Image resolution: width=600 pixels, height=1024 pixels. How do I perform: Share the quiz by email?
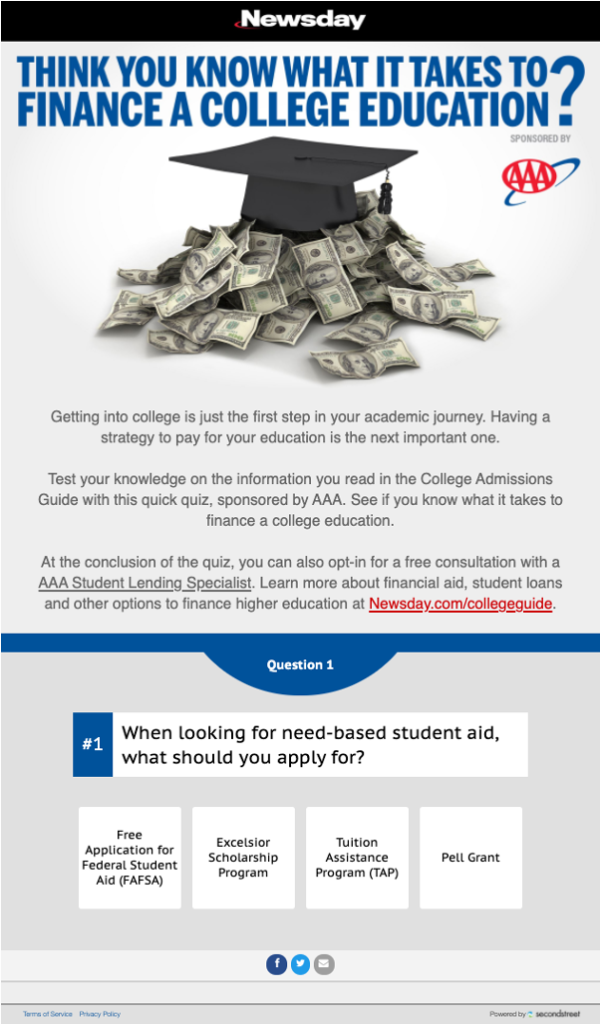pos(324,964)
